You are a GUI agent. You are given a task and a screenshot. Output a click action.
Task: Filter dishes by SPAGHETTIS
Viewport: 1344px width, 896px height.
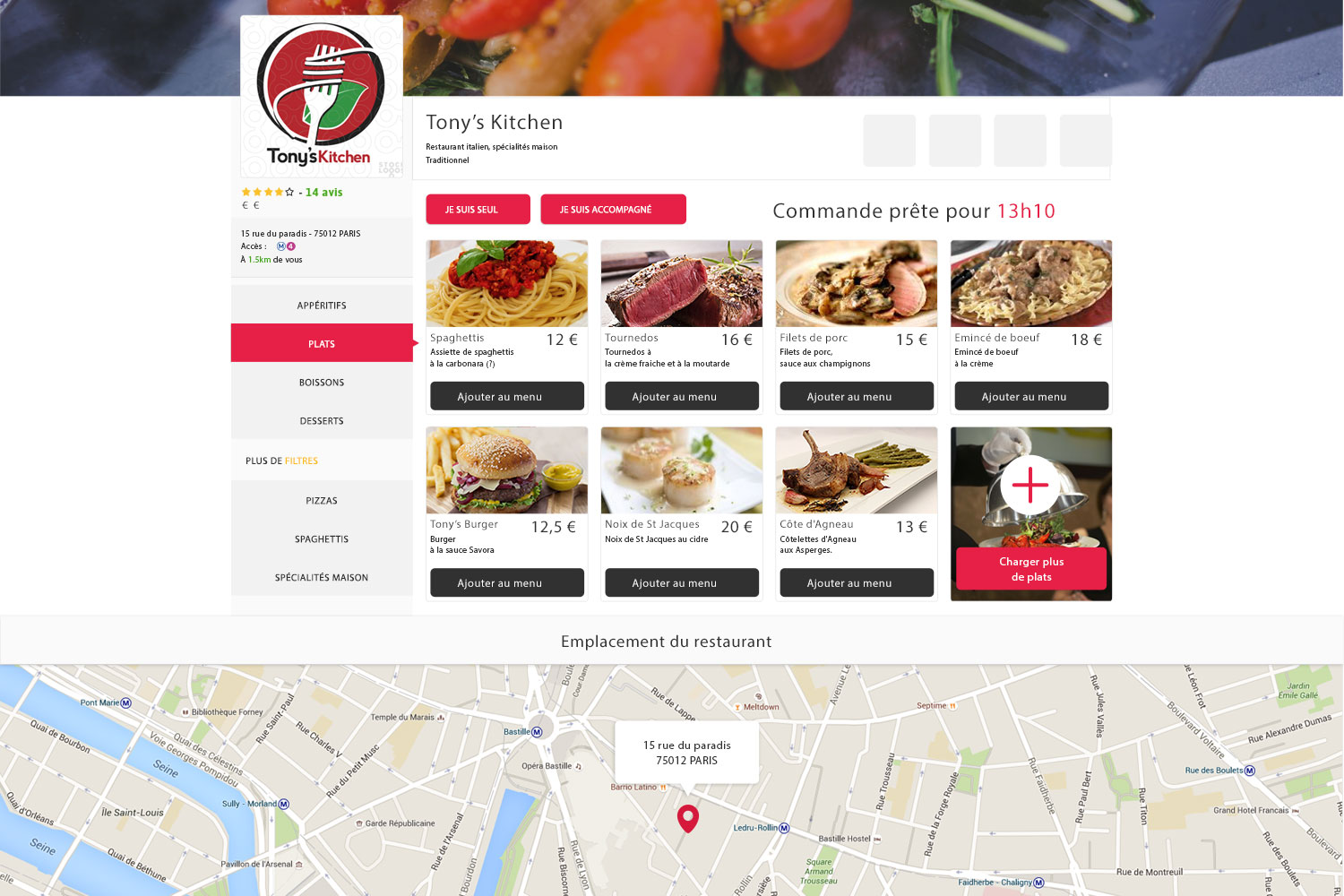point(322,539)
